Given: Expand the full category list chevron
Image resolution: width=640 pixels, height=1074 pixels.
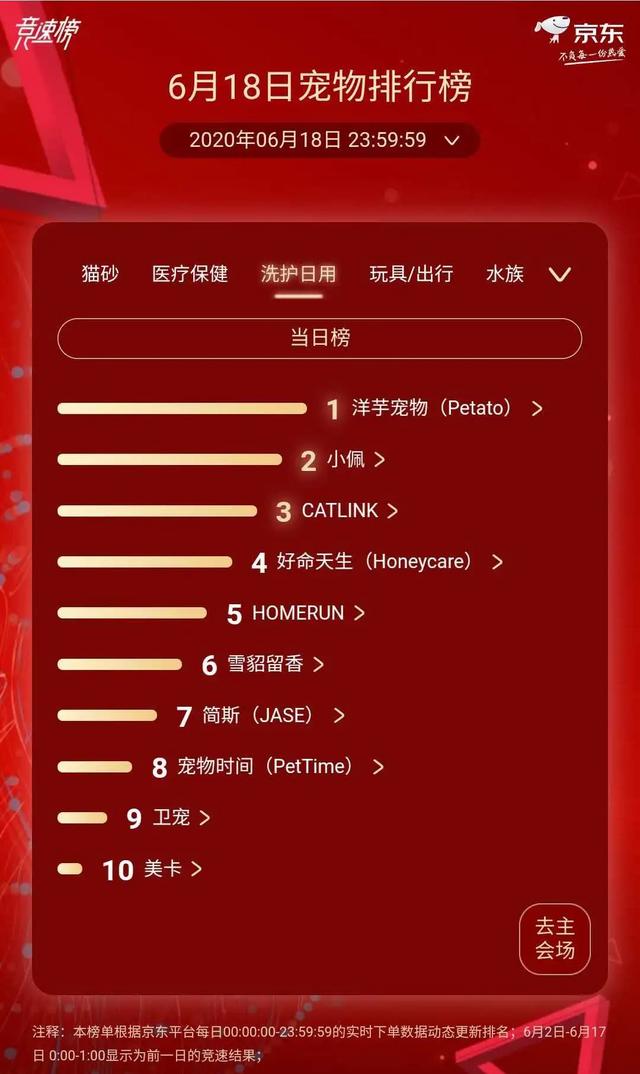Looking at the screenshot, I should [560, 275].
